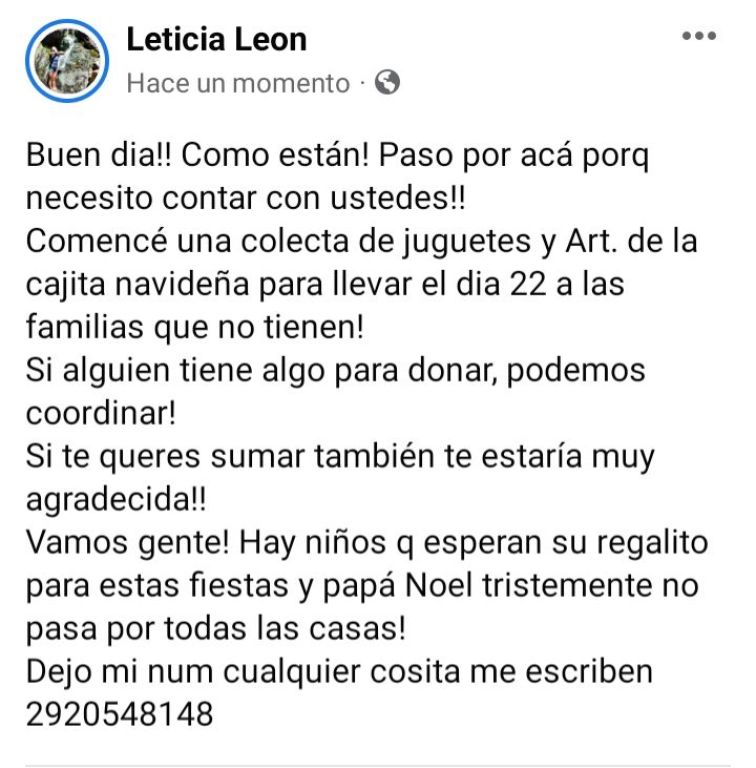The image size is (756, 768).
Task: Open Leticia Leon's profile from the name
Action: pos(216,39)
